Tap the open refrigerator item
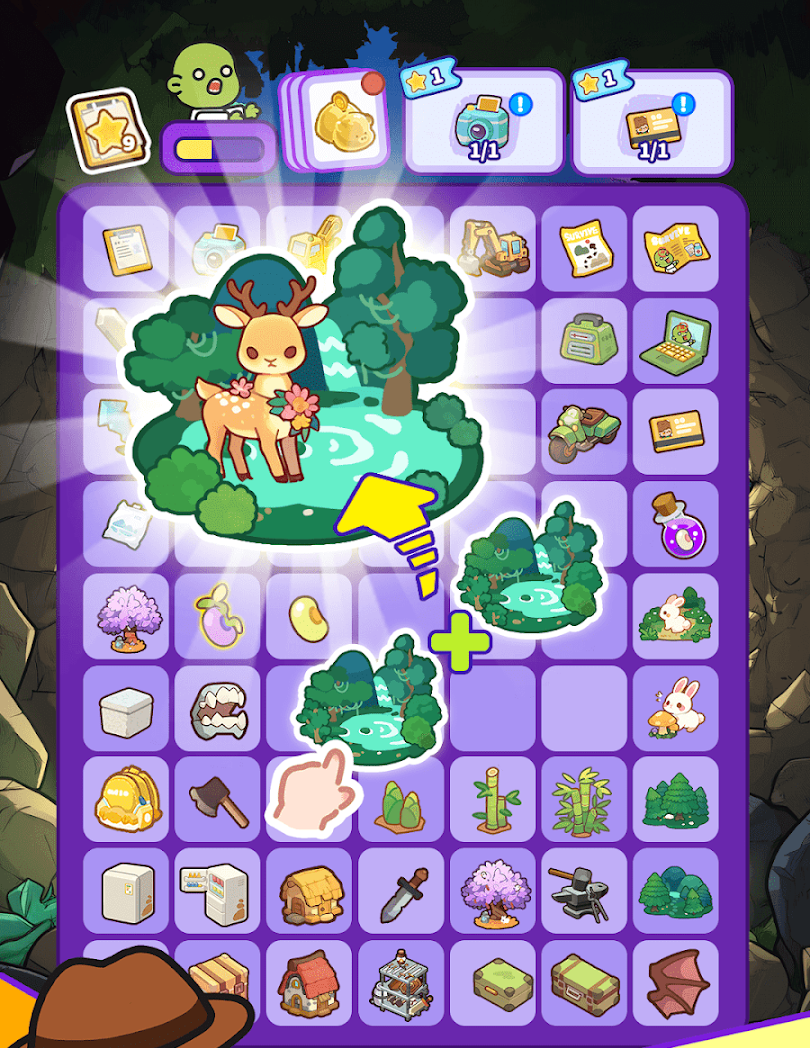 (217, 892)
